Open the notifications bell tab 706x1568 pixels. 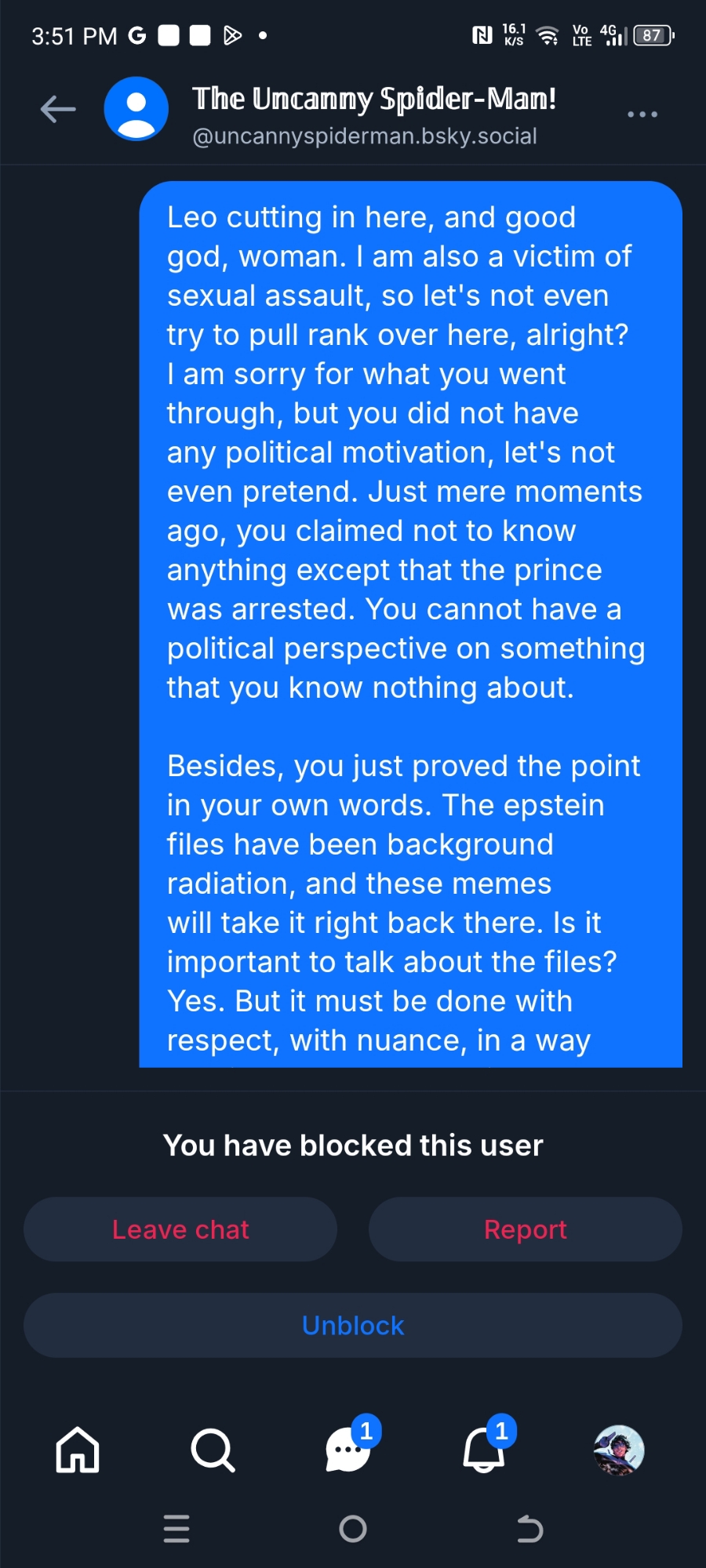pyautogui.click(x=484, y=1450)
